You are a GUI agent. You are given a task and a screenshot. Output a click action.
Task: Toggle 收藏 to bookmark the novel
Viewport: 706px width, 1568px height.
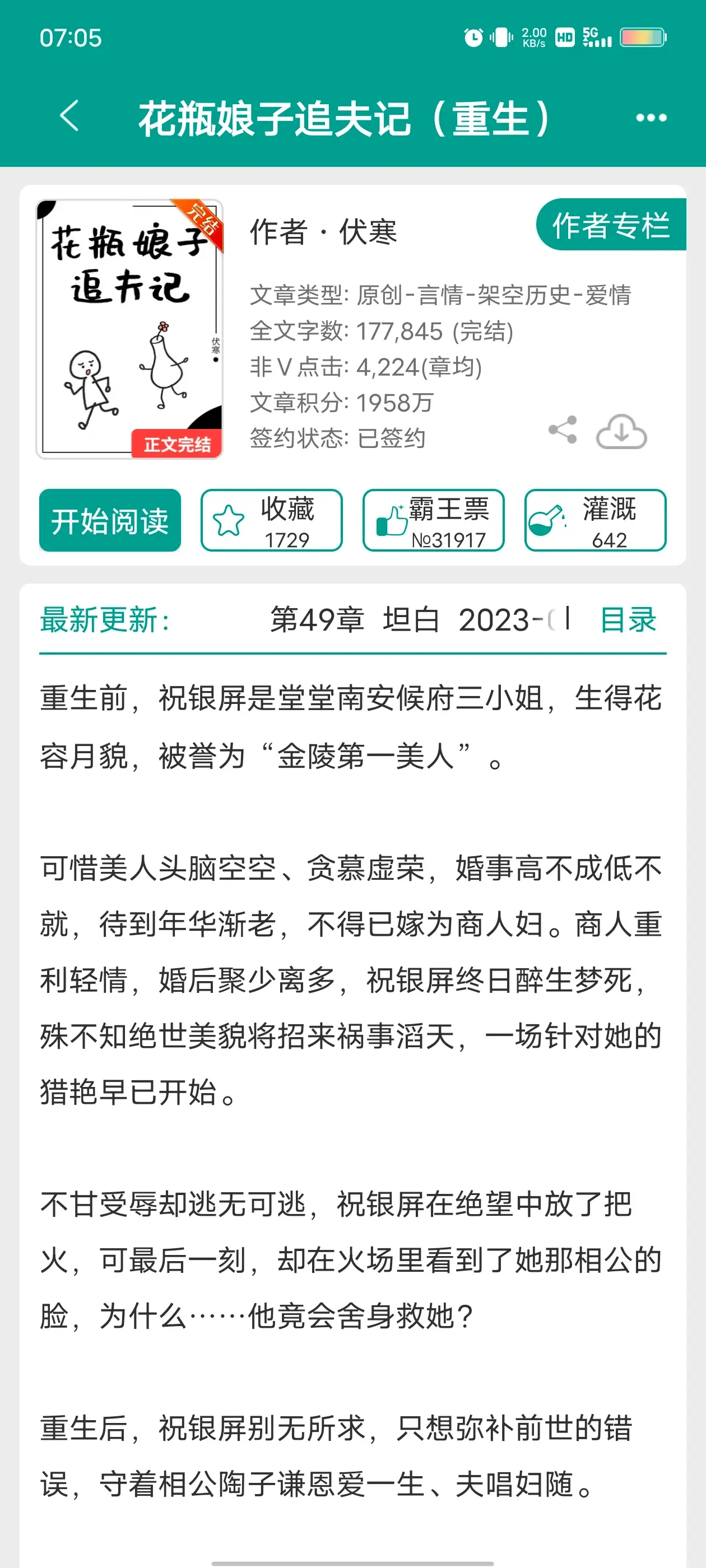tap(273, 520)
